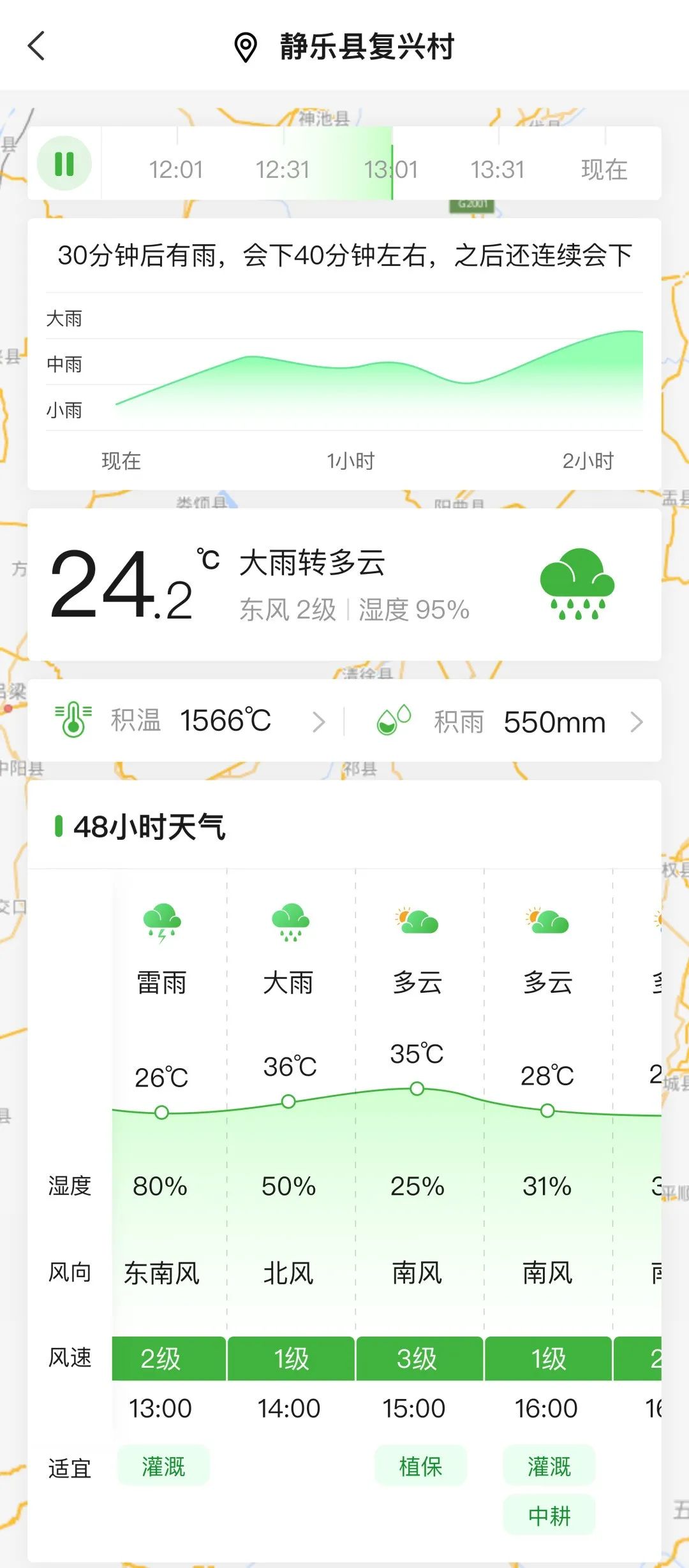Select 现在 on the radar timeline
Viewport: 689px width, 1568px height.
click(x=604, y=170)
